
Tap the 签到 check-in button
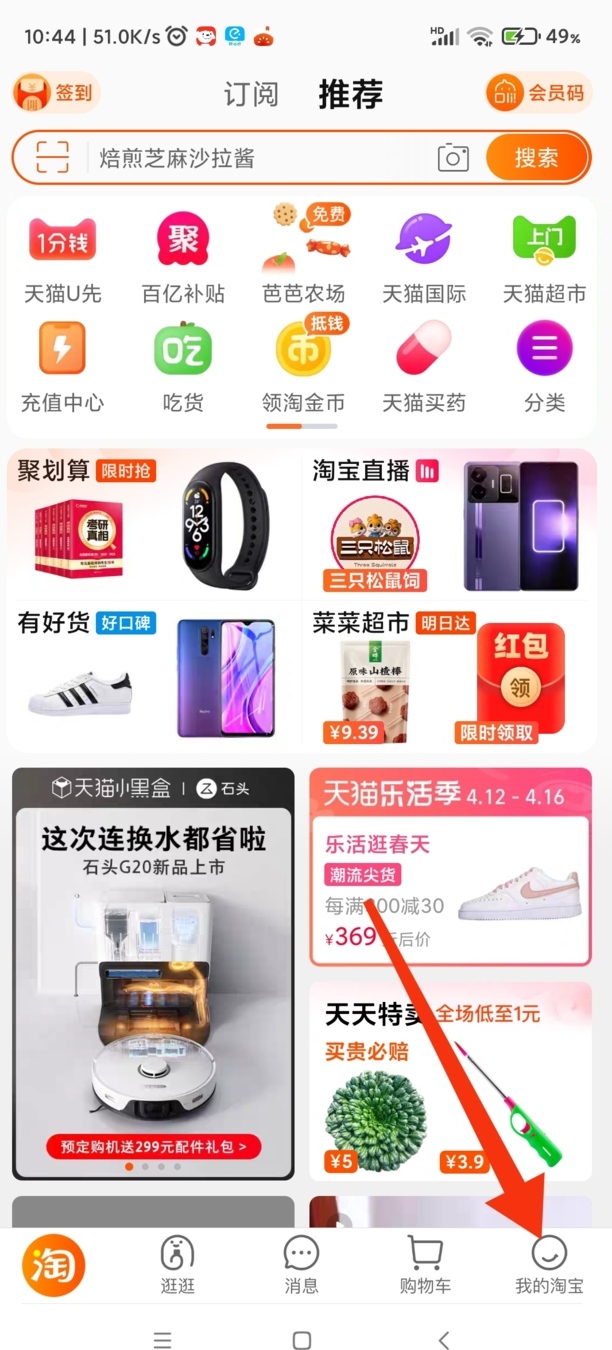[56, 93]
